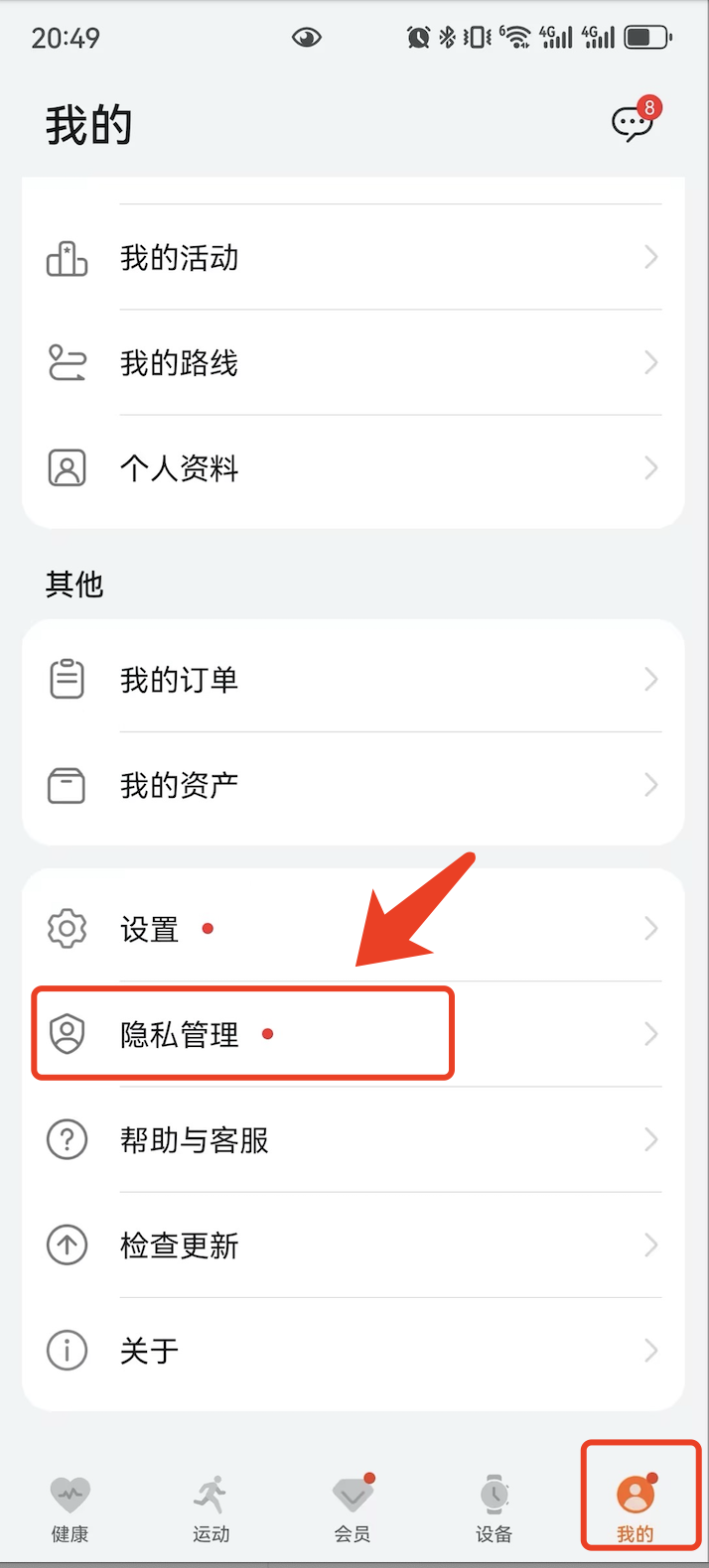Image resolution: width=709 pixels, height=1568 pixels.
Task: Open 设置 settings row
Action: tap(353, 929)
